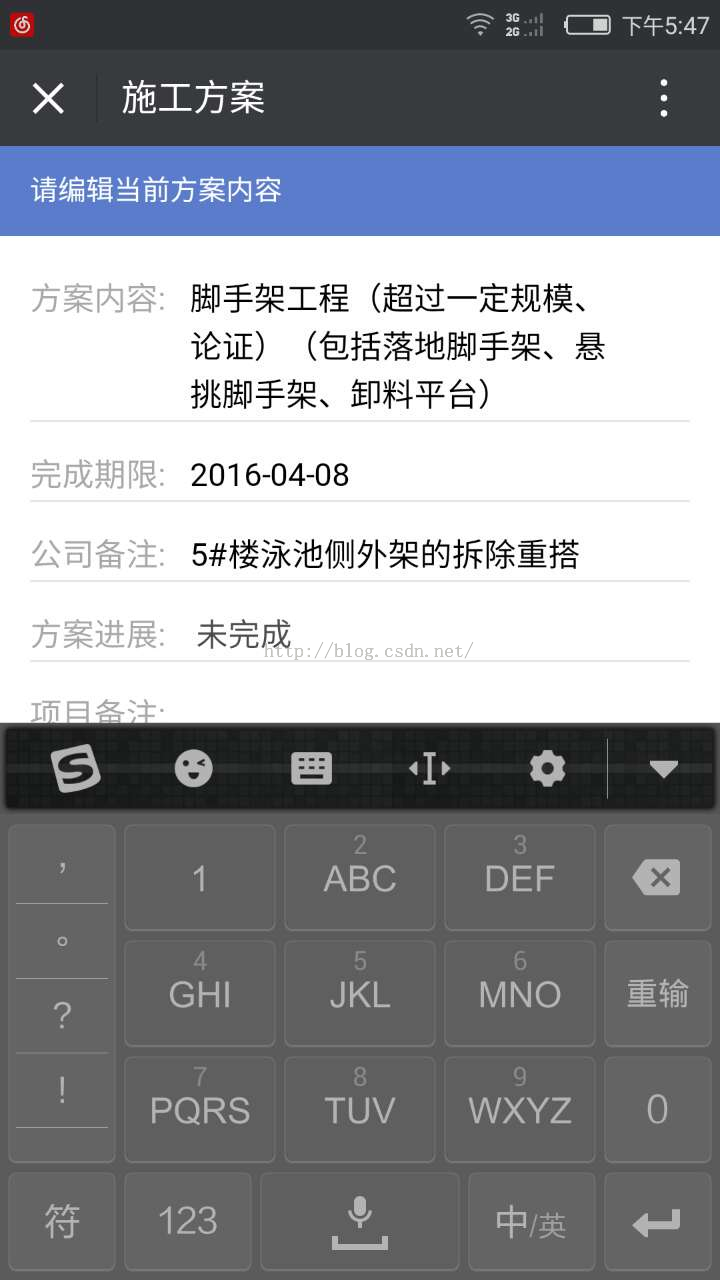Tap the JKL key
The height and width of the screenshot is (1280, 720).
coord(360,994)
